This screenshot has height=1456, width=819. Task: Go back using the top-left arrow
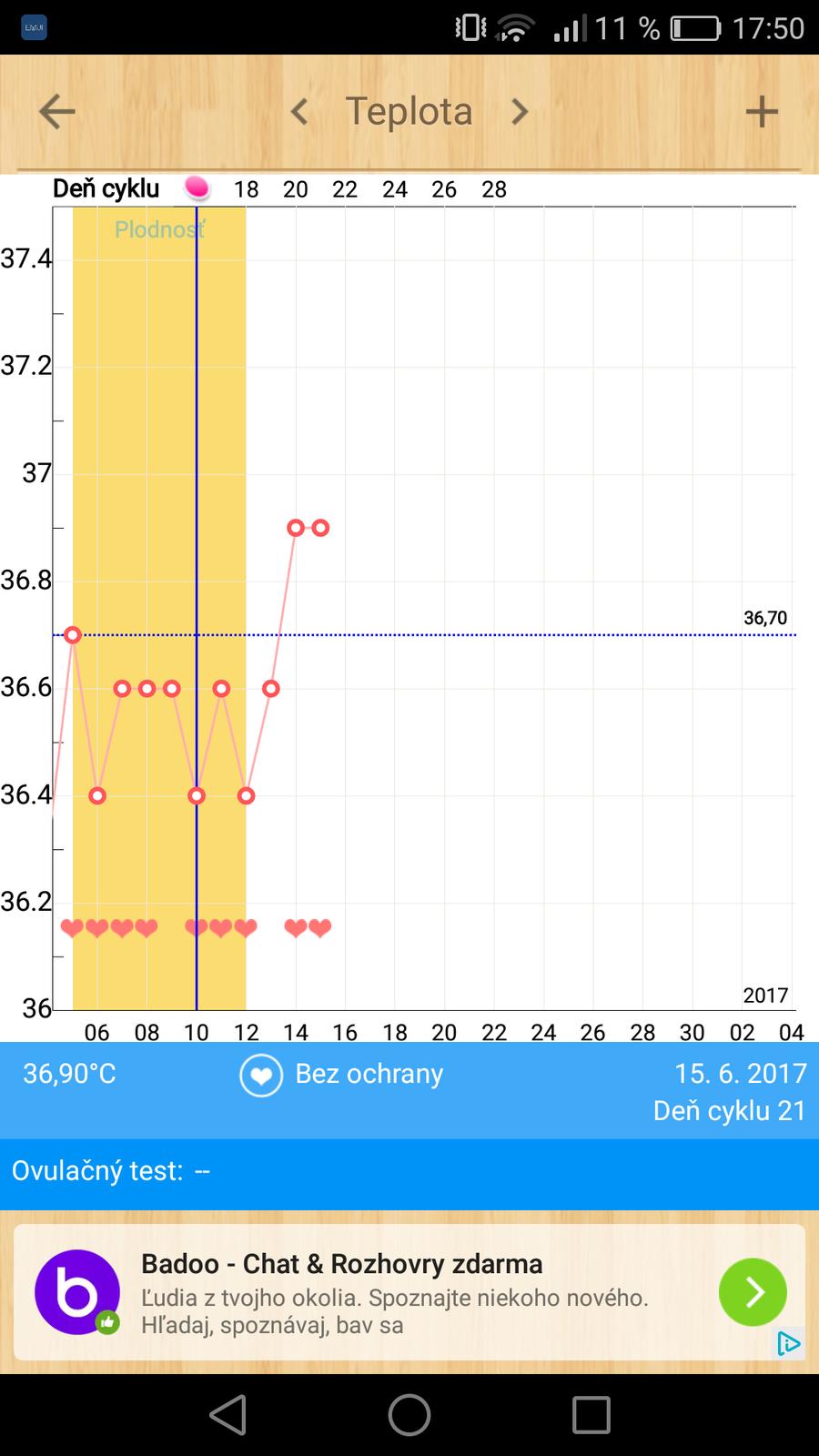pos(56,112)
